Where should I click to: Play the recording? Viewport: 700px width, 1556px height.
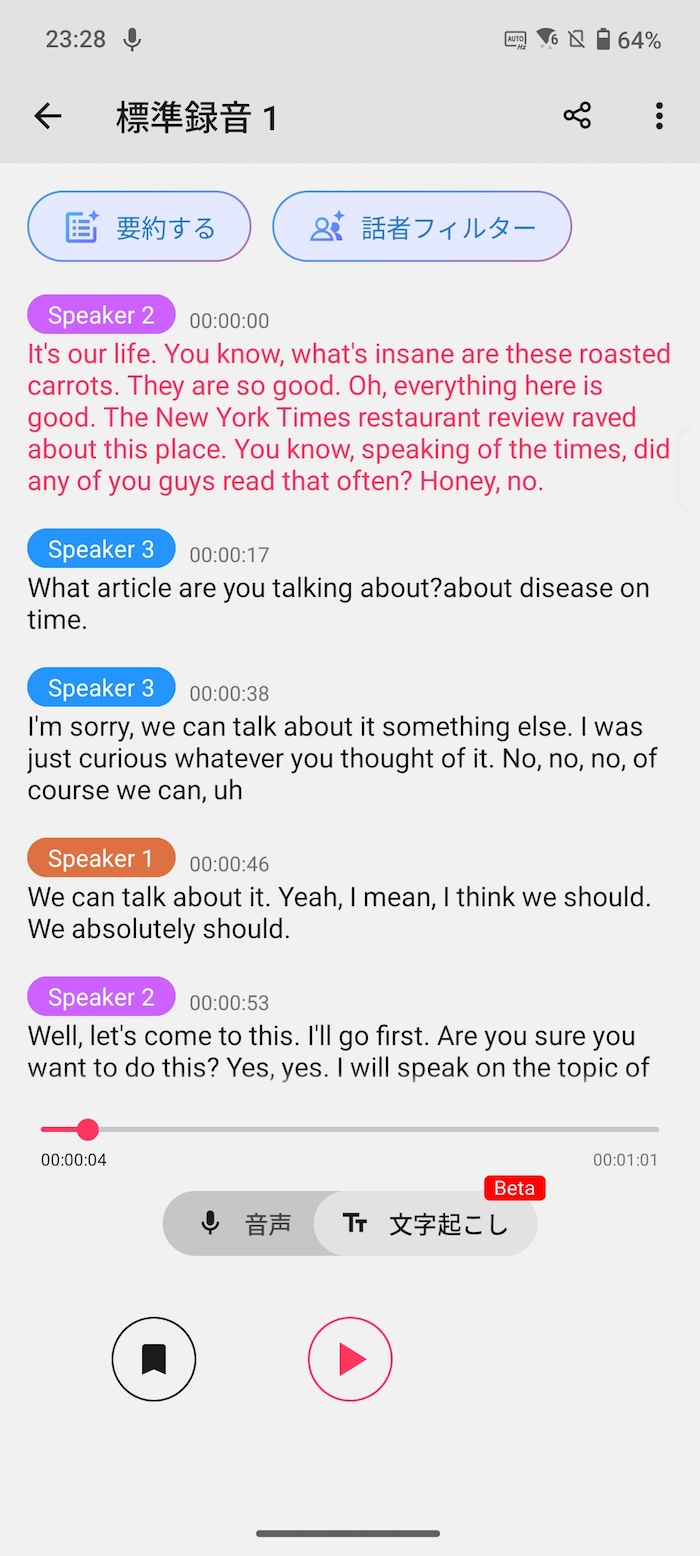coord(350,1359)
